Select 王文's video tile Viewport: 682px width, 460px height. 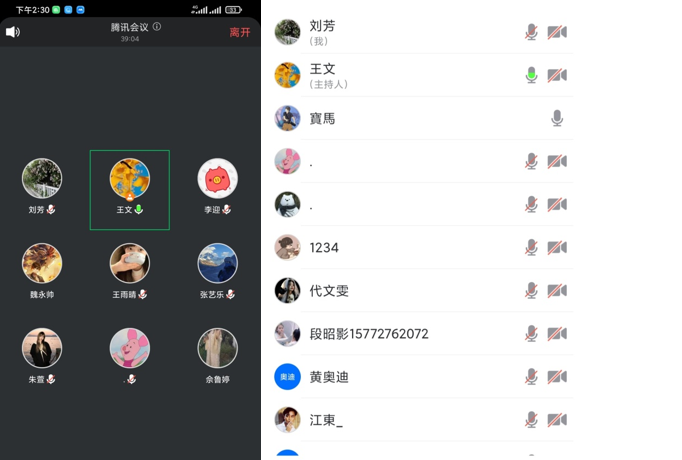(x=130, y=189)
